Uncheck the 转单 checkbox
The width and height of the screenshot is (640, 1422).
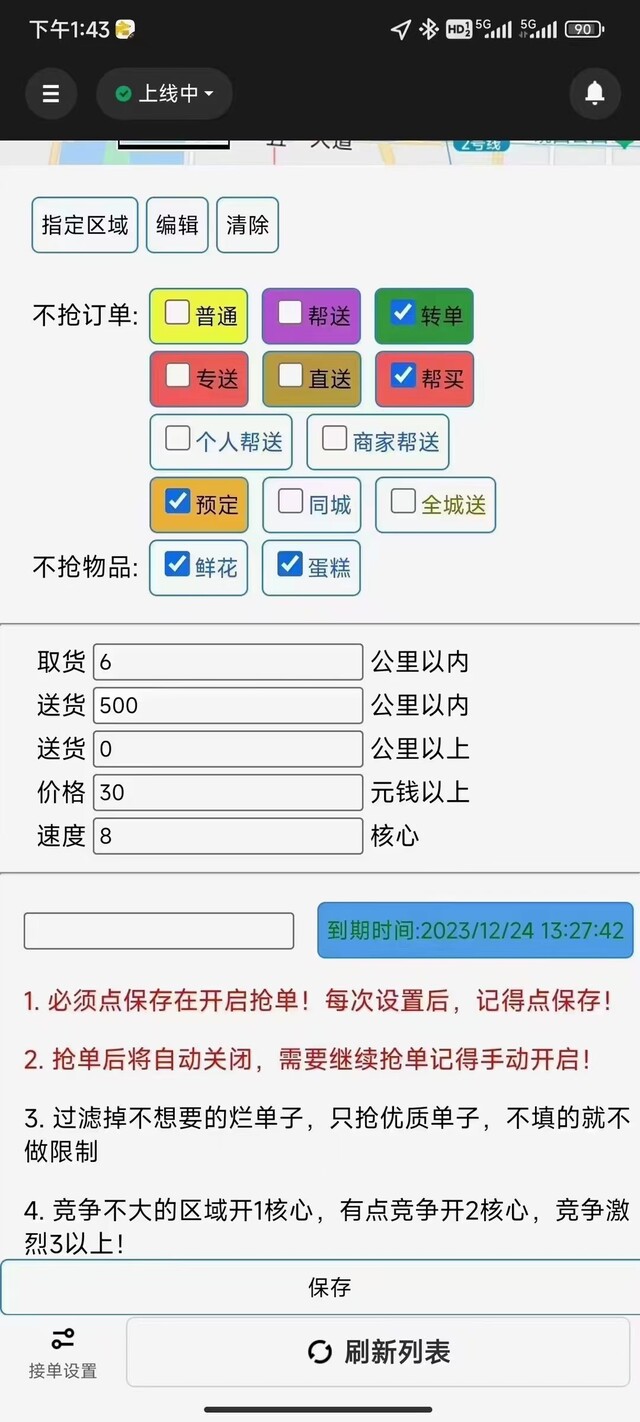pyautogui.click(x=403, y=313)
